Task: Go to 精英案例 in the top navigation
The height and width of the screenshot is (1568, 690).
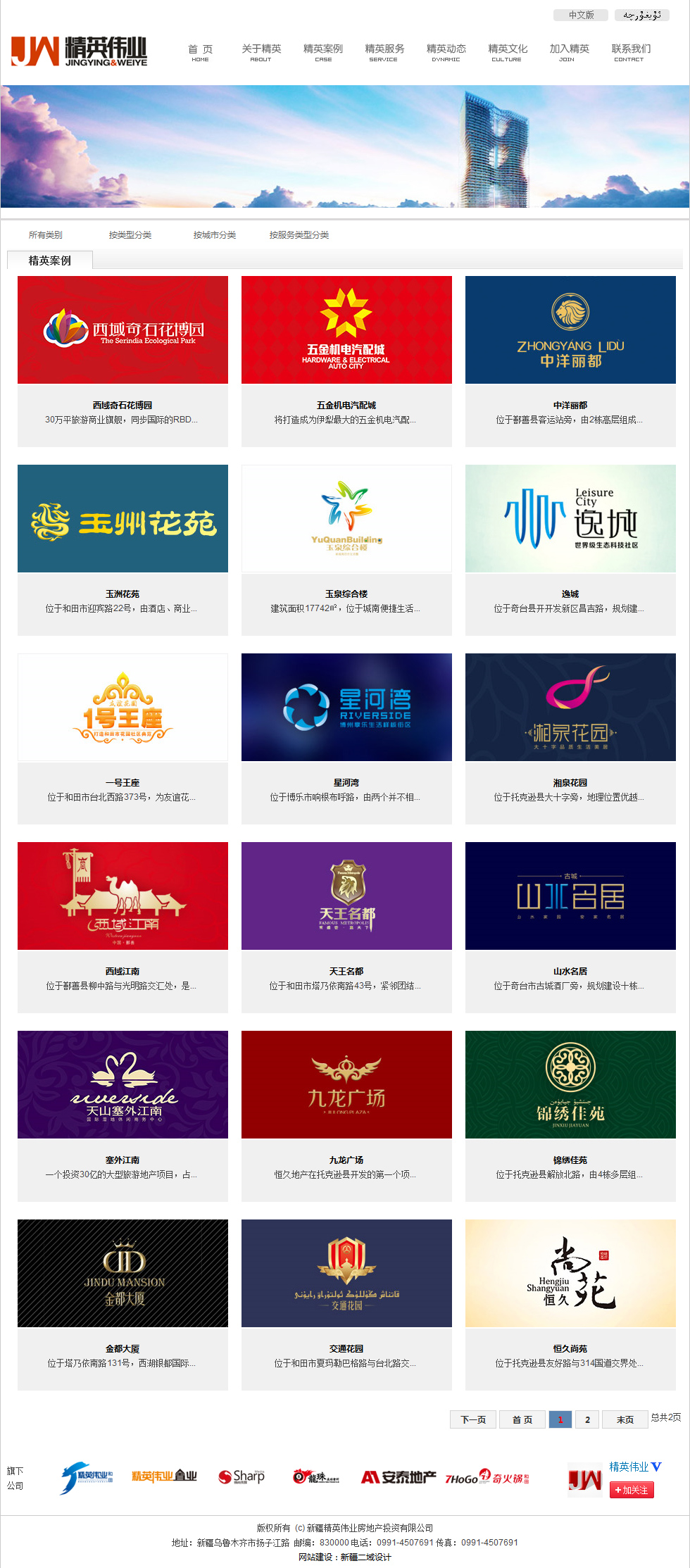Action: pos(323,52)
